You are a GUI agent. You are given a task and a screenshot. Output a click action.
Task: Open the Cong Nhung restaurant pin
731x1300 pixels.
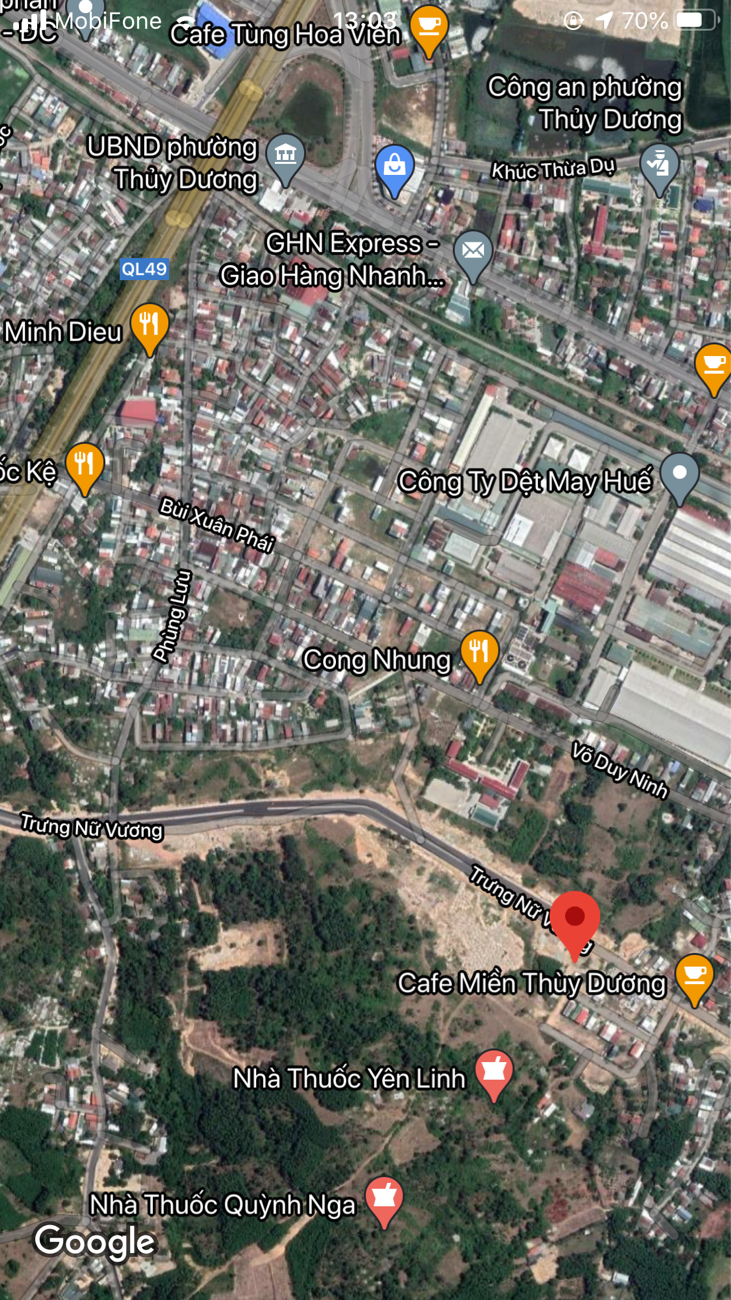[x=480, y=657]
